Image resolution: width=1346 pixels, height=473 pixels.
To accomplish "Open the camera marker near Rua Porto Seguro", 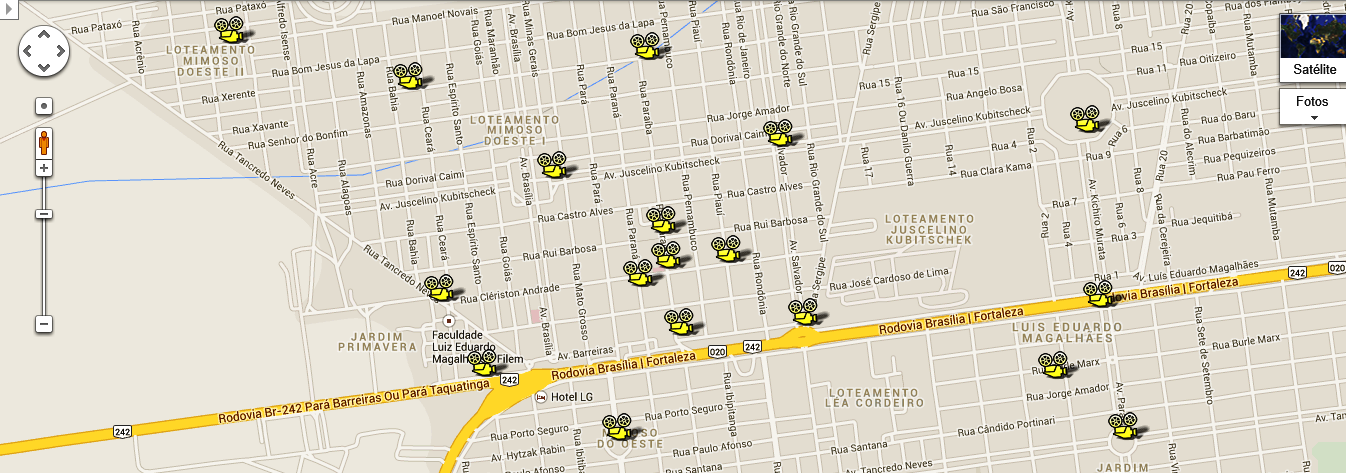I will 616,427.
